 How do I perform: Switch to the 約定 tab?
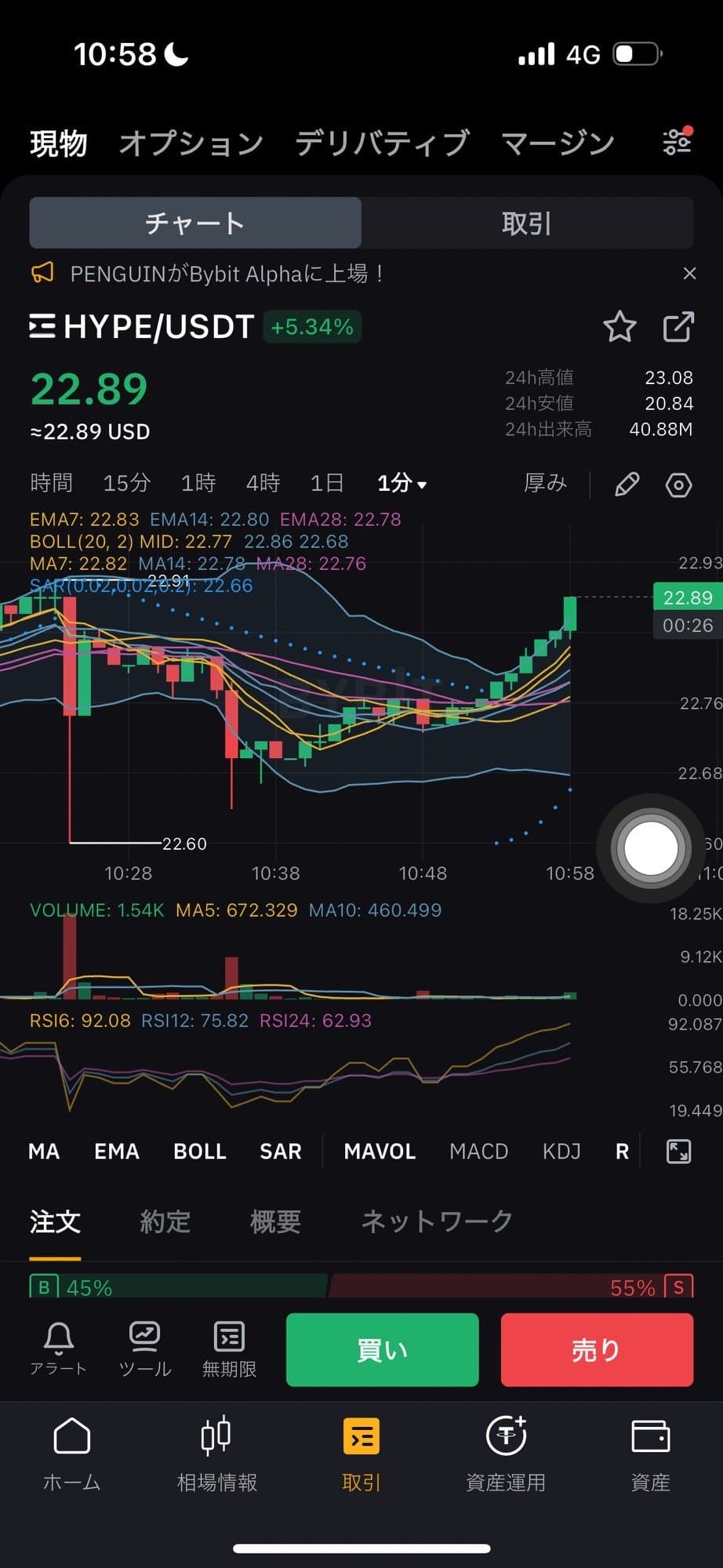(165, 1221)
